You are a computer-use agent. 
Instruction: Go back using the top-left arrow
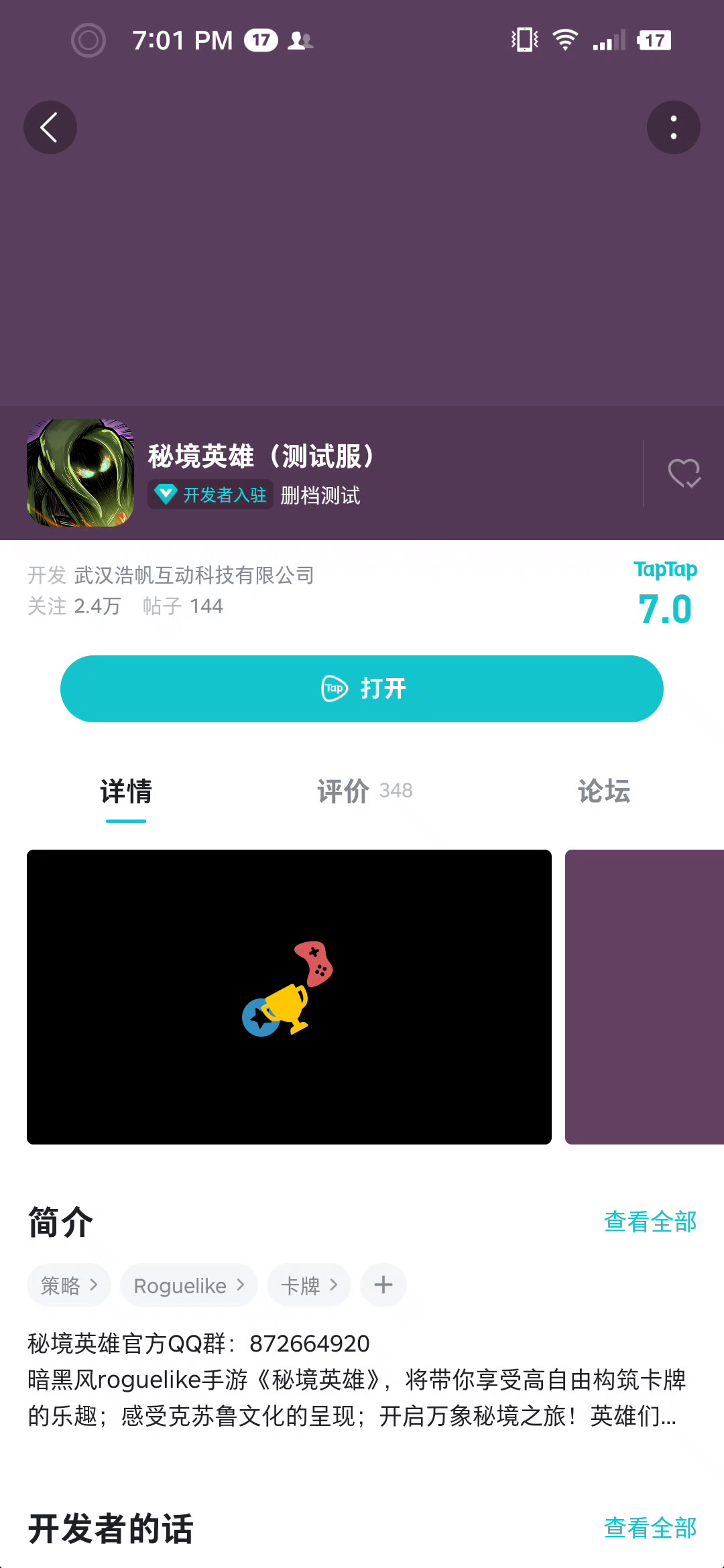pos(50,127)
